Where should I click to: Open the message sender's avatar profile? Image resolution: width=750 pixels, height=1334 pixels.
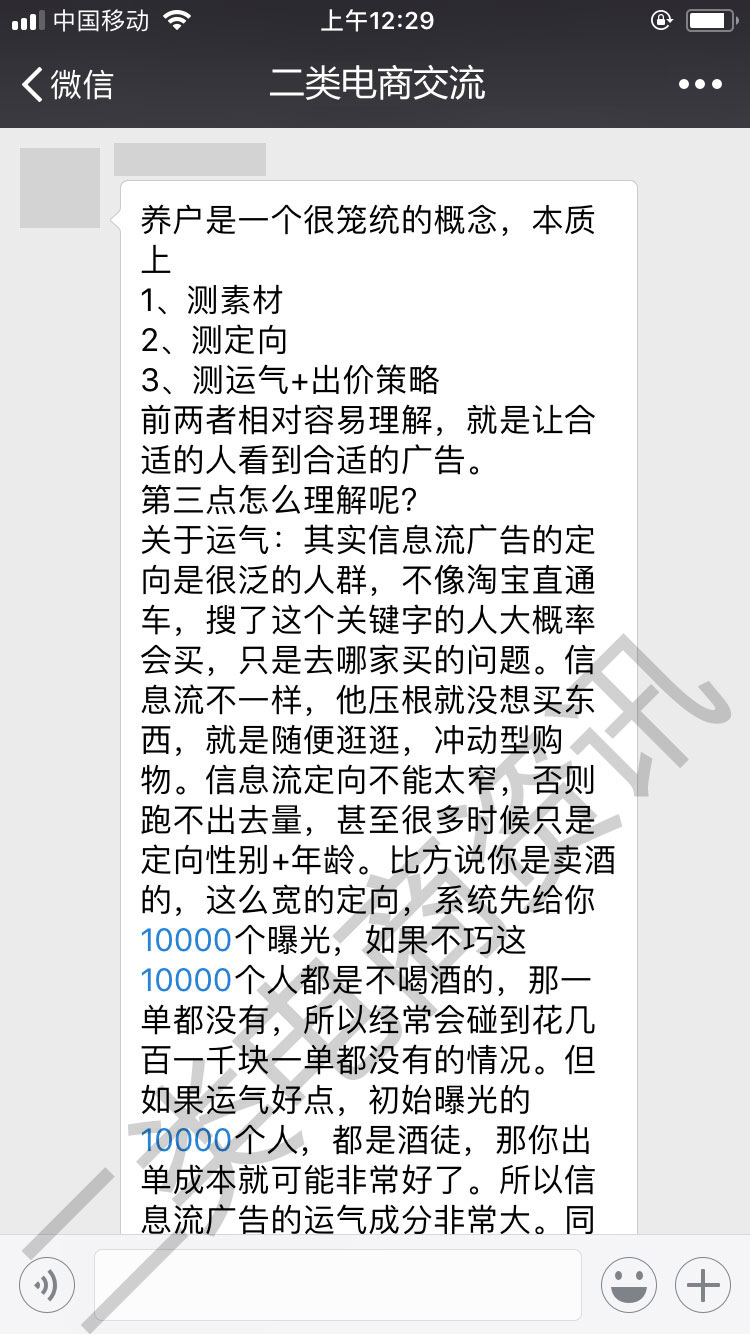pyautogui.click(x=60, y=188)
